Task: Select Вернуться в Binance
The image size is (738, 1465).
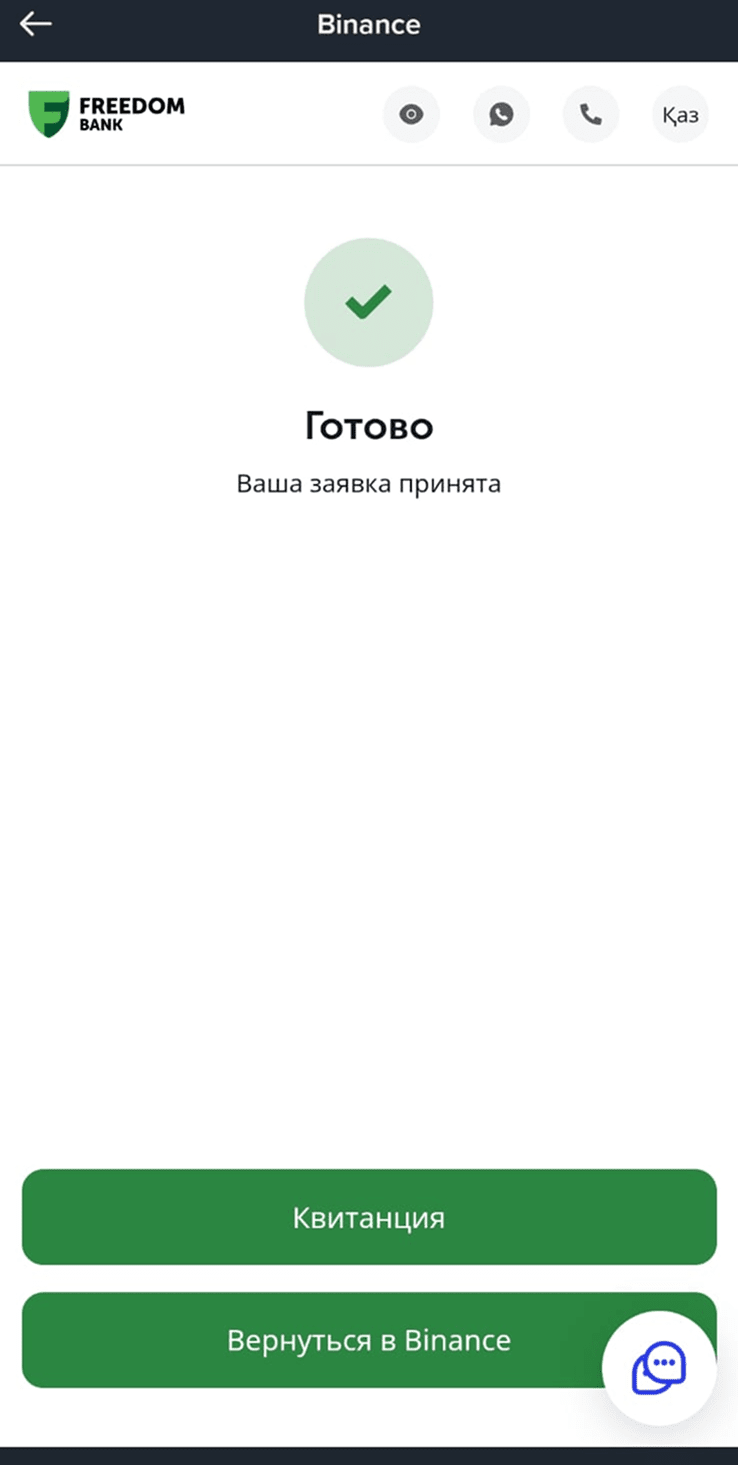Action: (369, 1340)
